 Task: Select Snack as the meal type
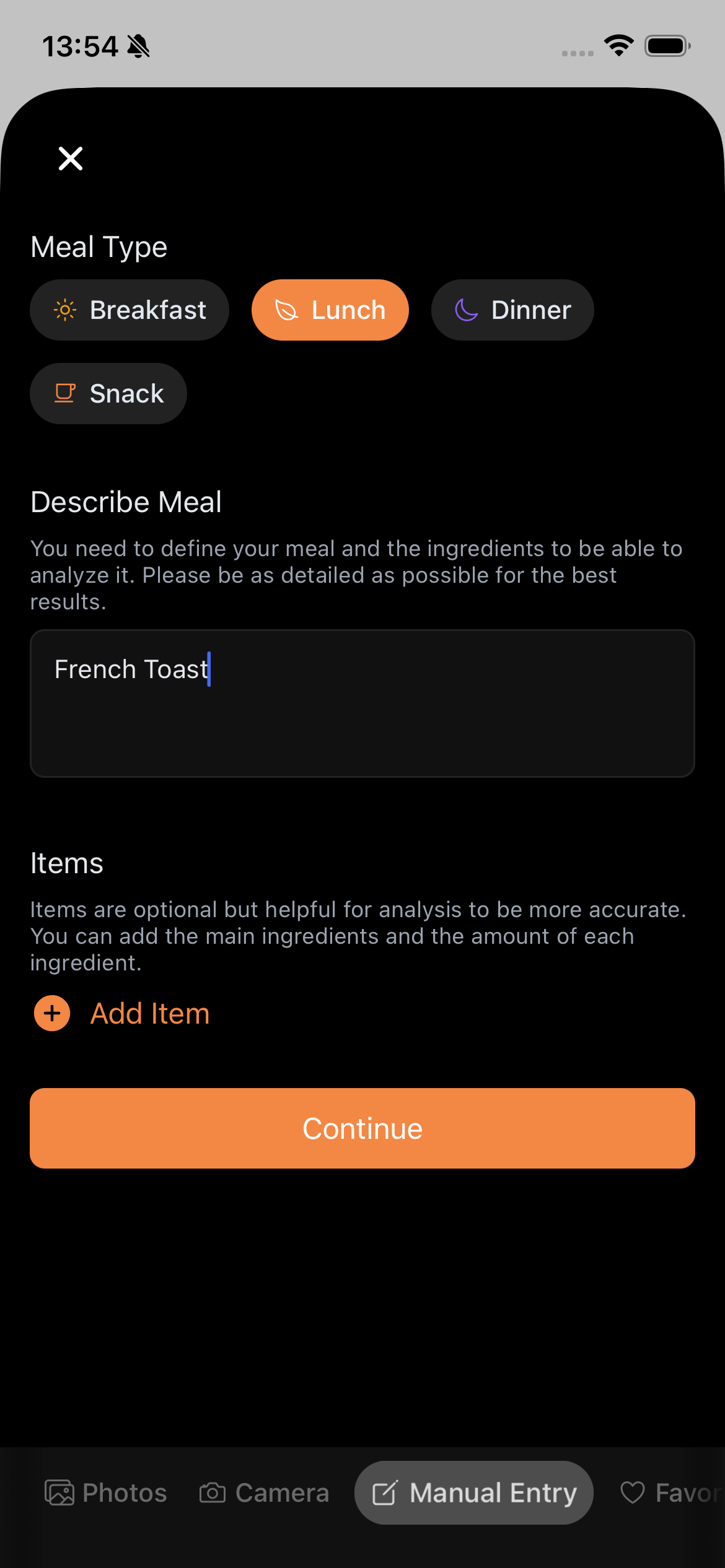[x=108, y=393]
